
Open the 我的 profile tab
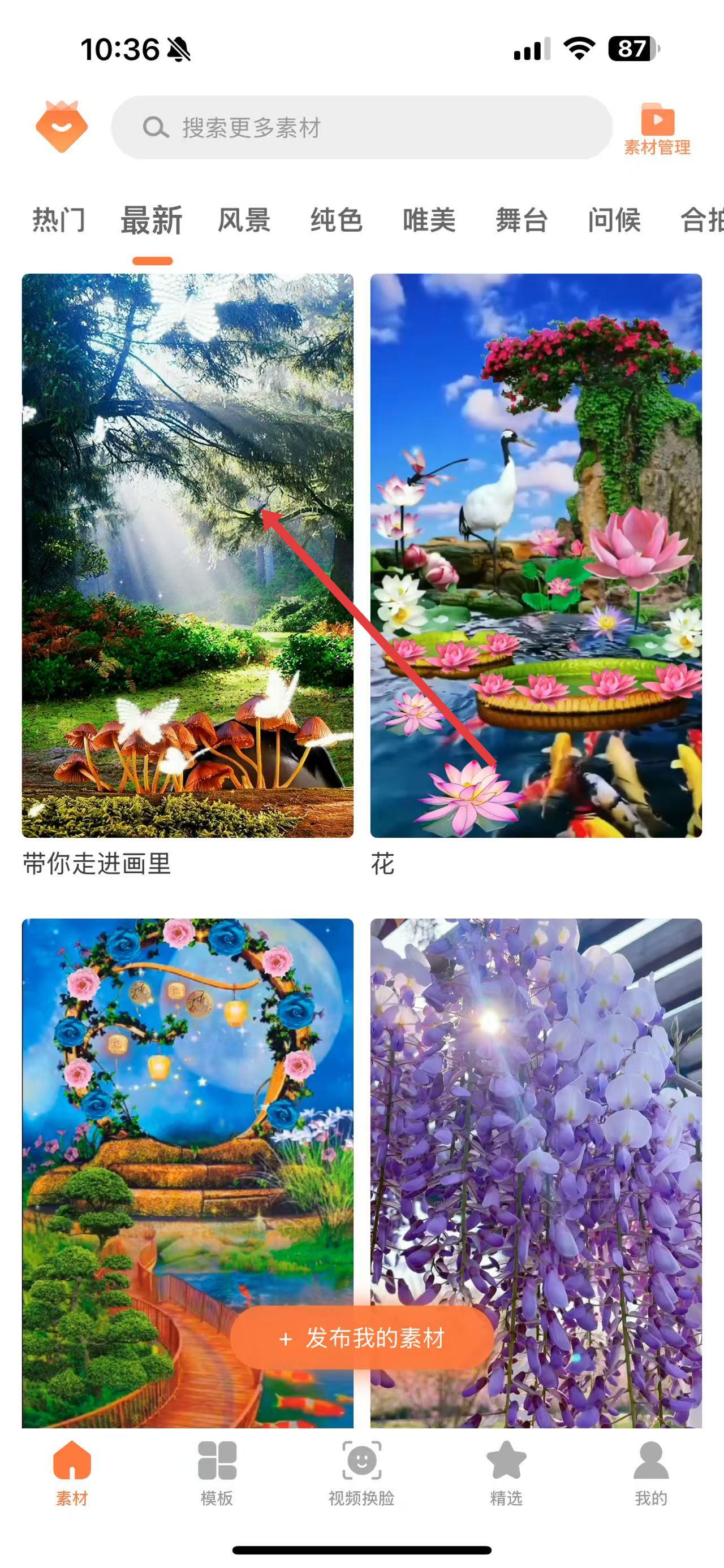click(x=651, y=1472)
